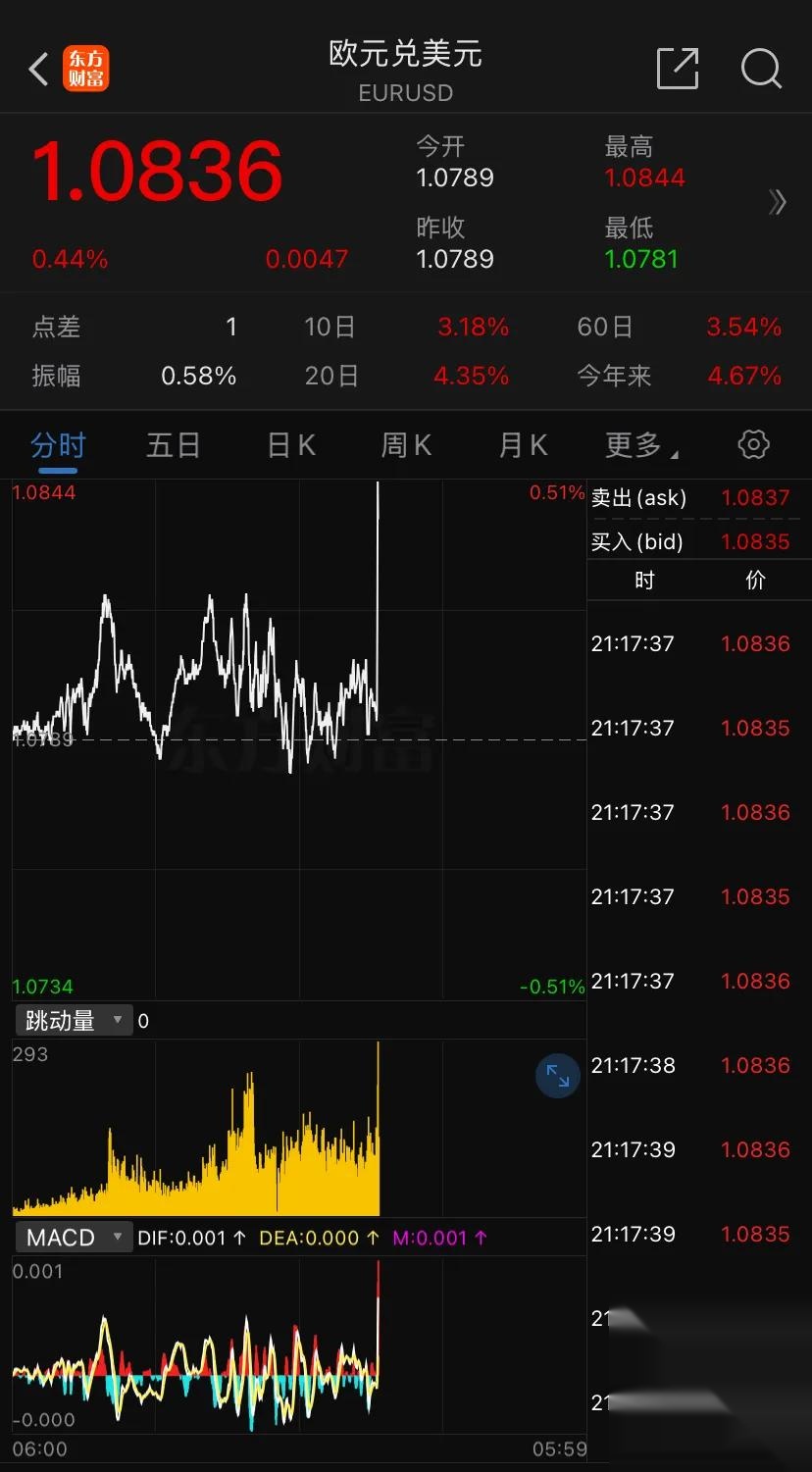Image resolution: width=812 pixels, height=1472 pixels.
Task: Tap the 卖出 (ask) price 1.0837
Action: pos(755,497)
